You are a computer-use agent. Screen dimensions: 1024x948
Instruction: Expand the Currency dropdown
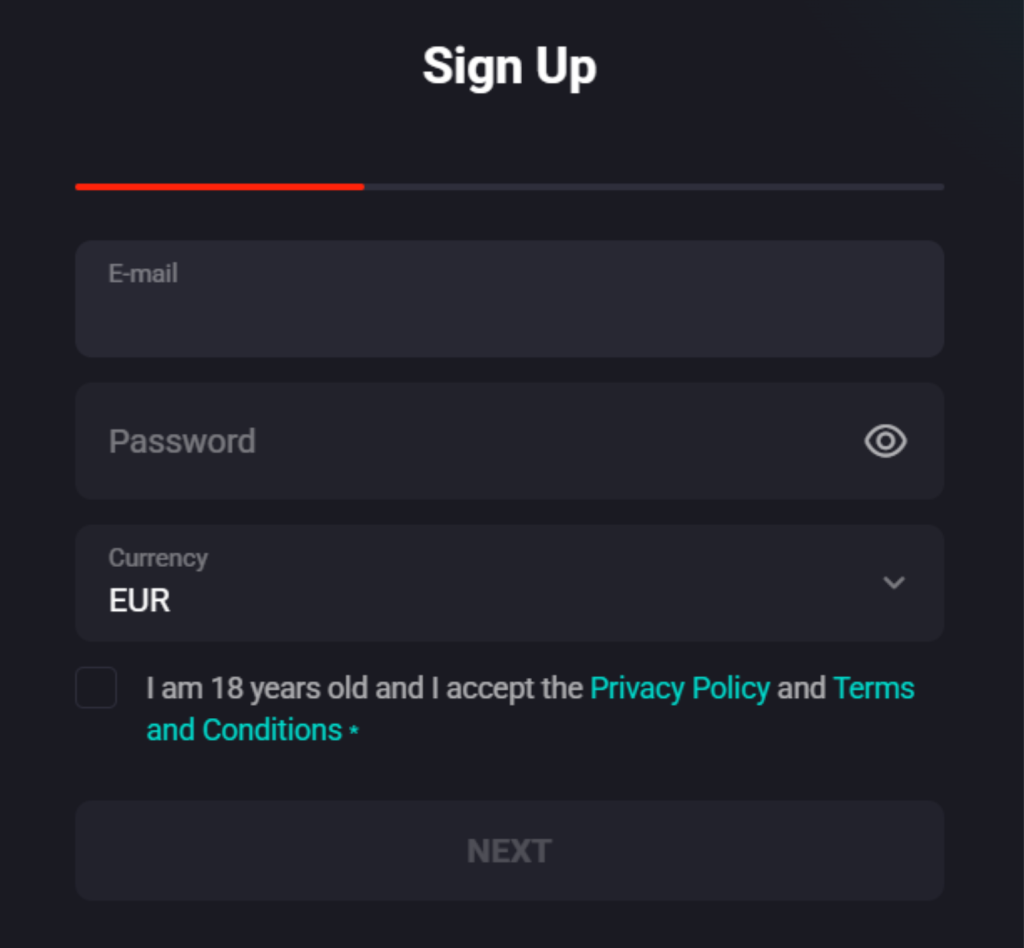tap(509, 583)
